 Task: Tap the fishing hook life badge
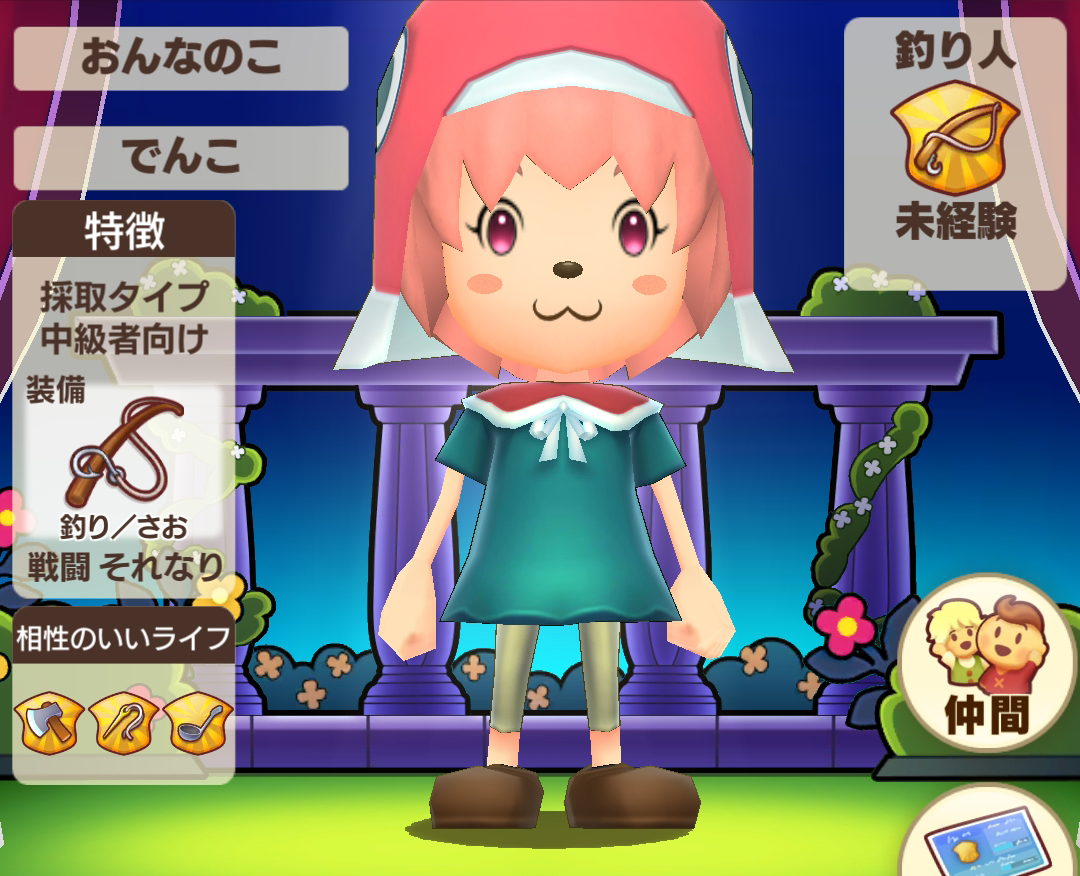point(124,722)
